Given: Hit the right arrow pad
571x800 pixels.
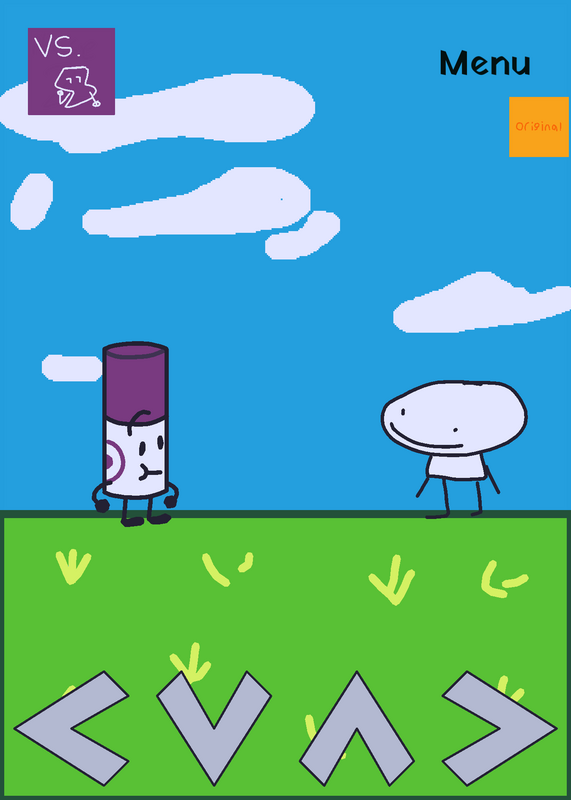Looking at the screenshot, I should [x=499, y=729].
